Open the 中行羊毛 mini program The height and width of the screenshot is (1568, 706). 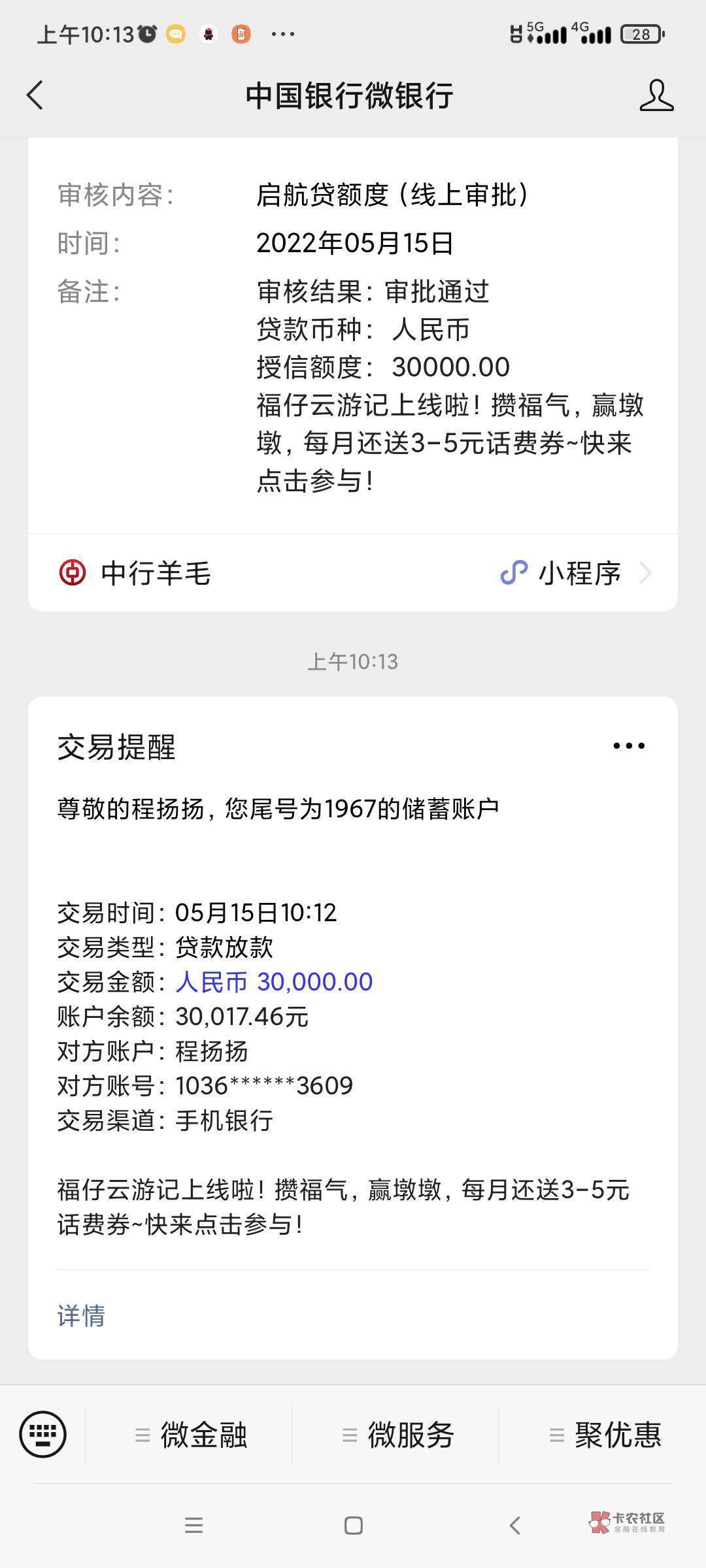coord(353,573)
